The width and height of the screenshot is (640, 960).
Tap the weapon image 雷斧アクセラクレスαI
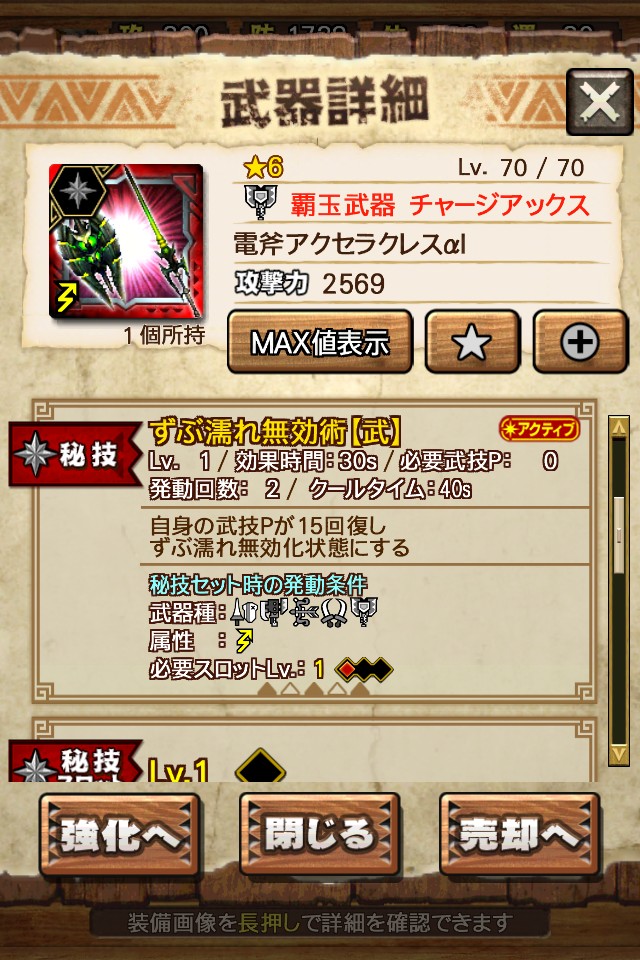126,242
